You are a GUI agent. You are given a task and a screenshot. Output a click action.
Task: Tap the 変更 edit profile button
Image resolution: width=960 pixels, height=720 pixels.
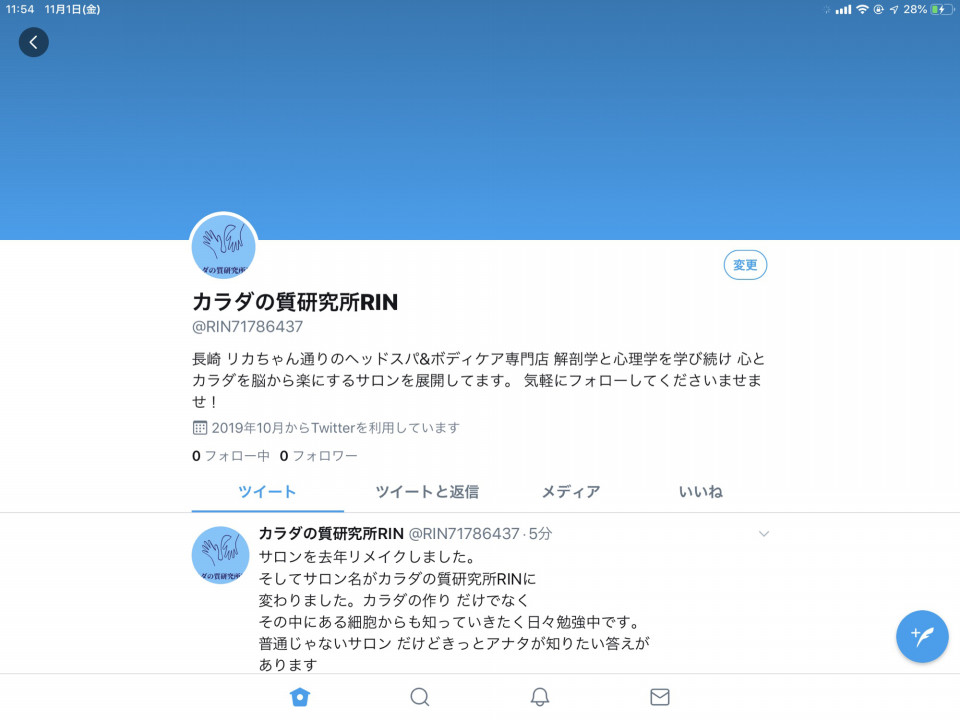coord(745,265)
